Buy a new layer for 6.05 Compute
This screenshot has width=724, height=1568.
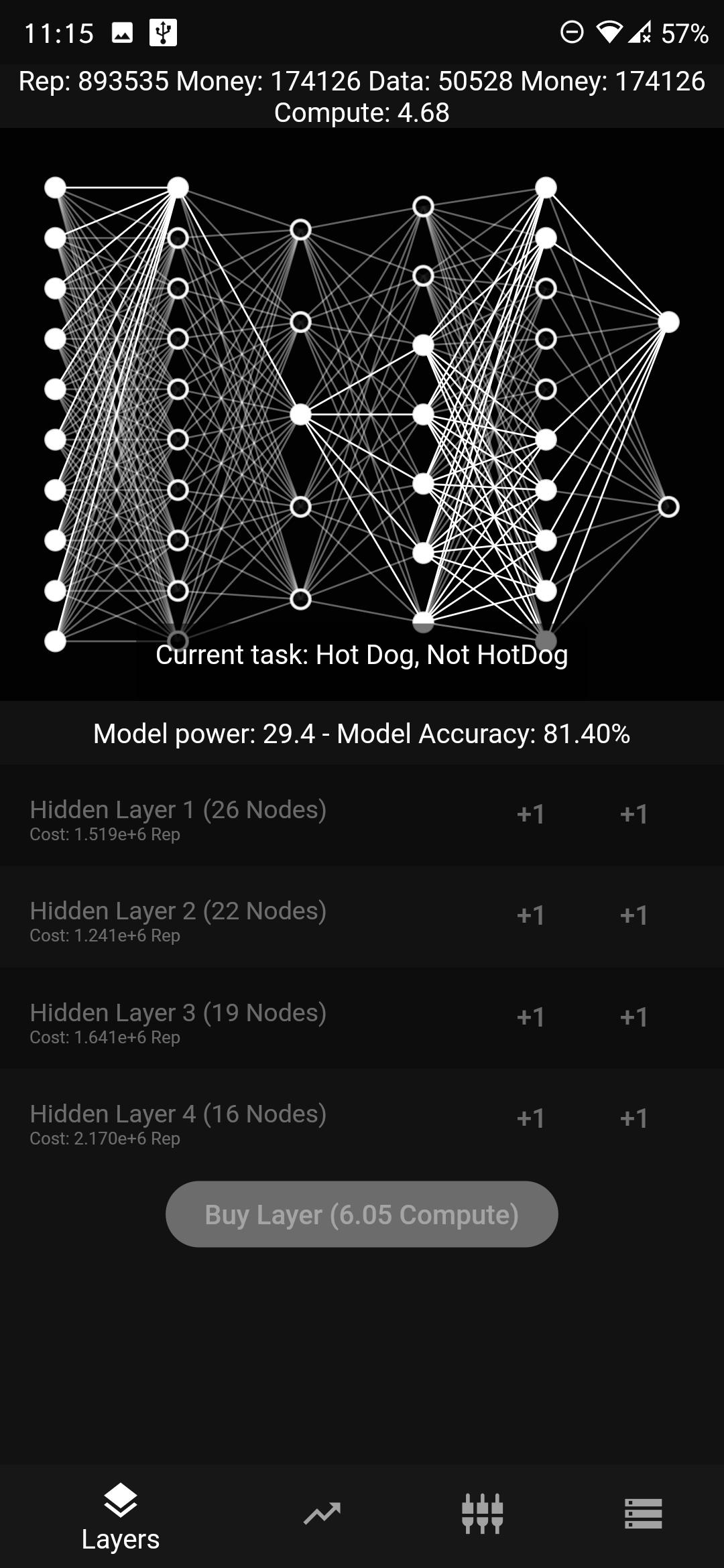pyautogui.click(x=362, y=1214)
